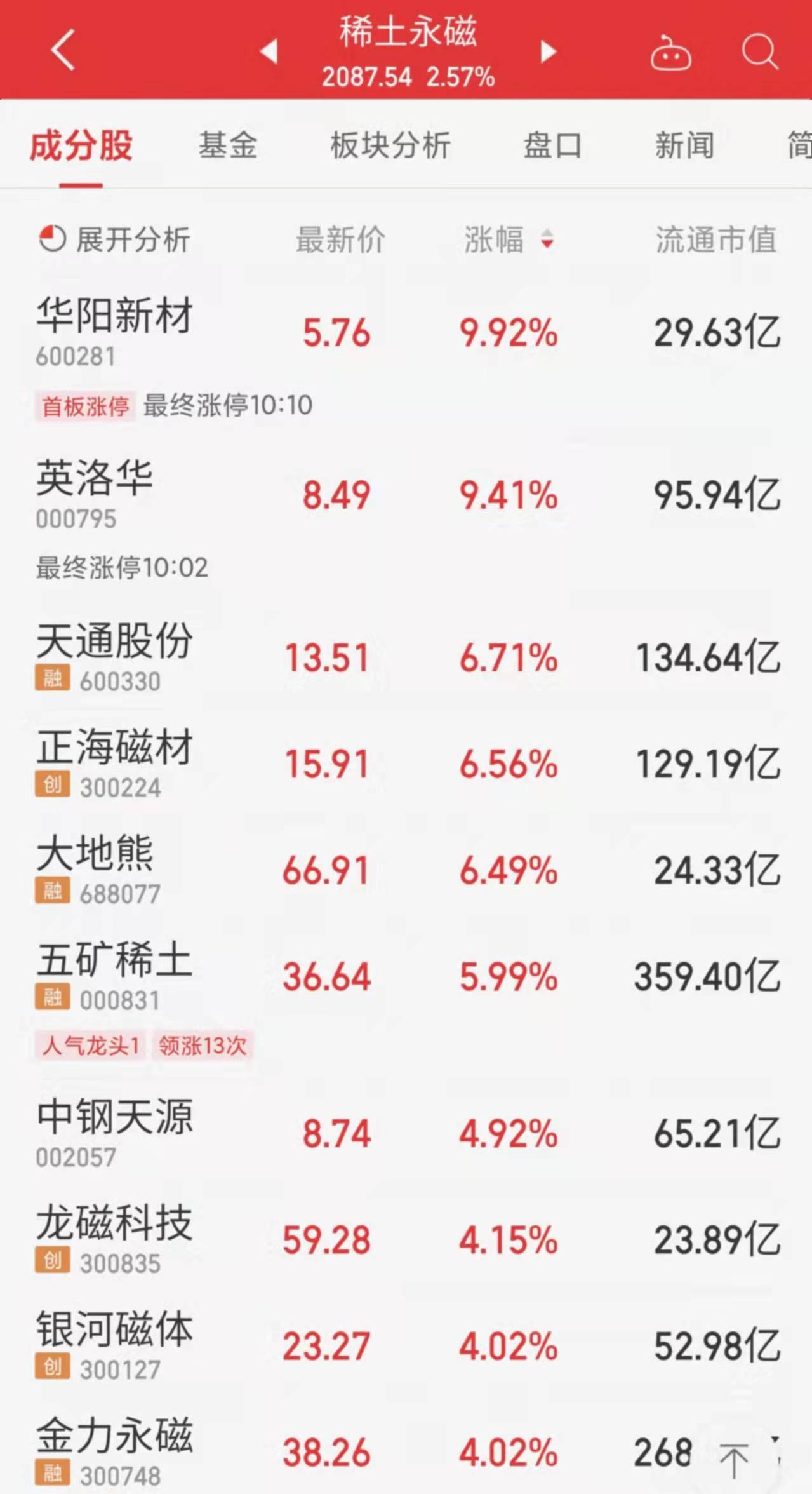Switch to the previous sector with left triangle
The height and width of the screenshot is (1494, 812).
click(269, 51)
